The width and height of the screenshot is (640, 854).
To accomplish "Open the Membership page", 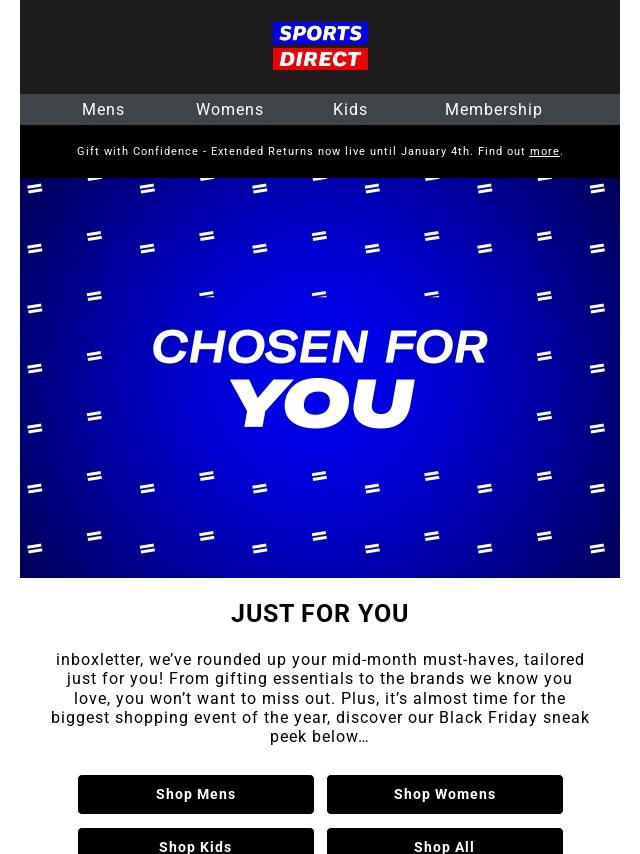I will [x=493, y=109].
